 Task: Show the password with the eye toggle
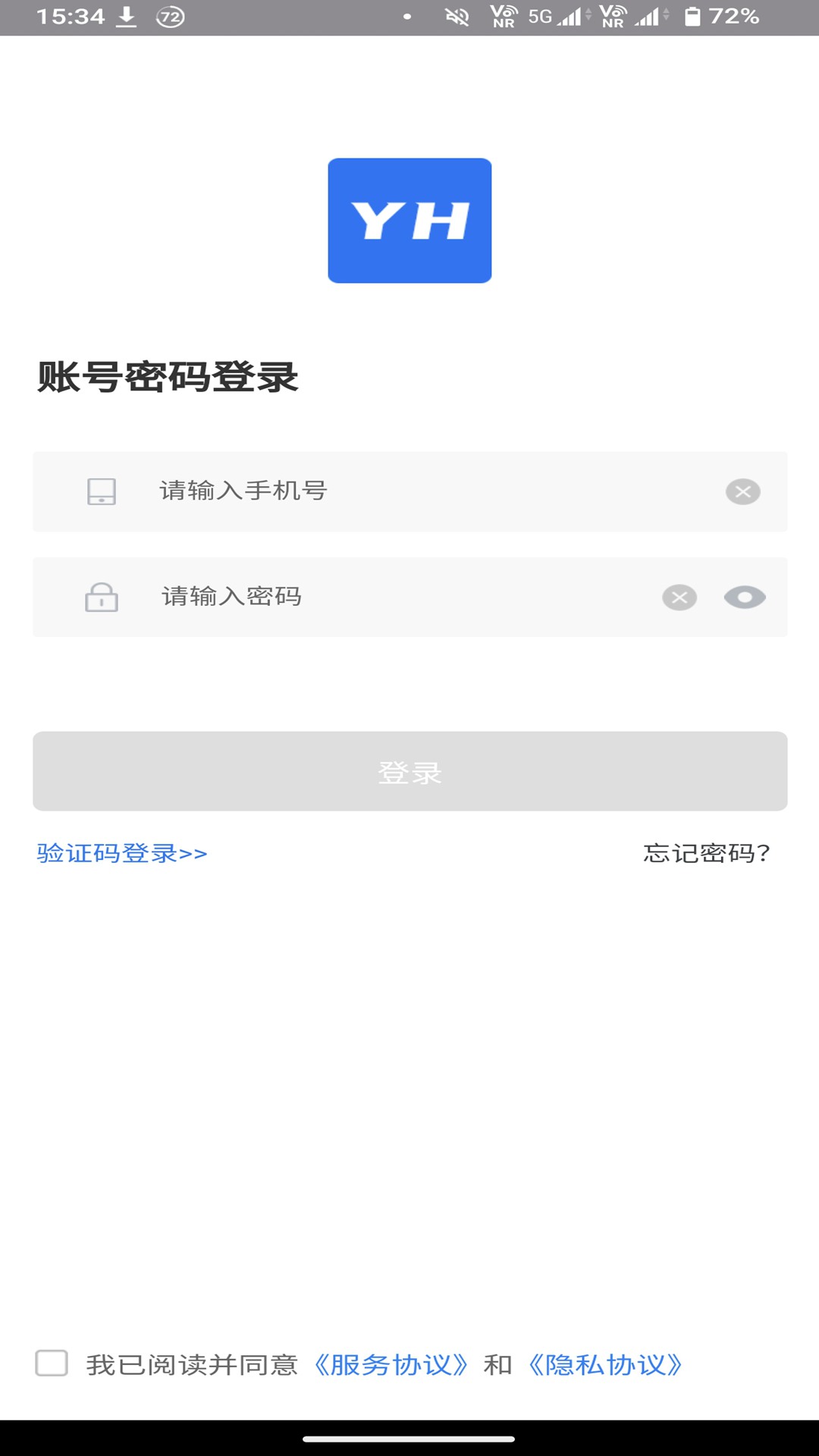(x=746, y=598)
